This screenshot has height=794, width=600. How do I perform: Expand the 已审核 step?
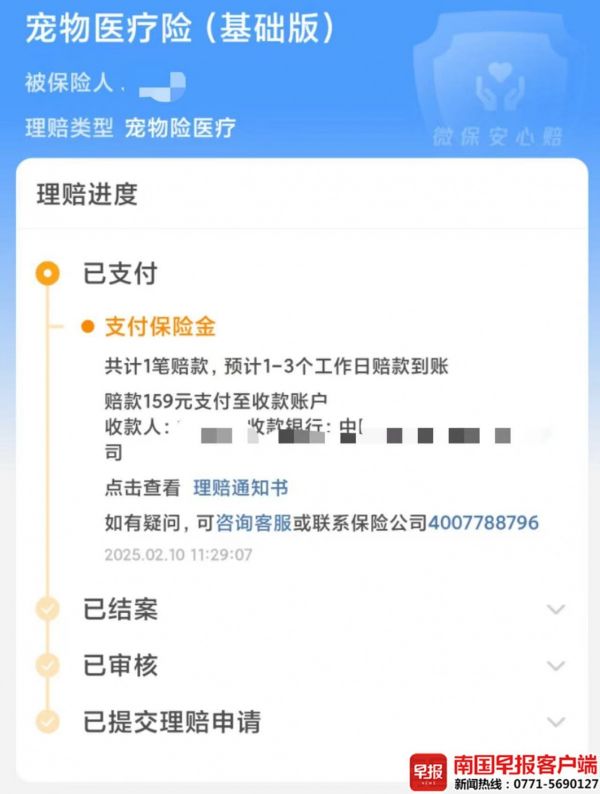click(x=556, y=665)
